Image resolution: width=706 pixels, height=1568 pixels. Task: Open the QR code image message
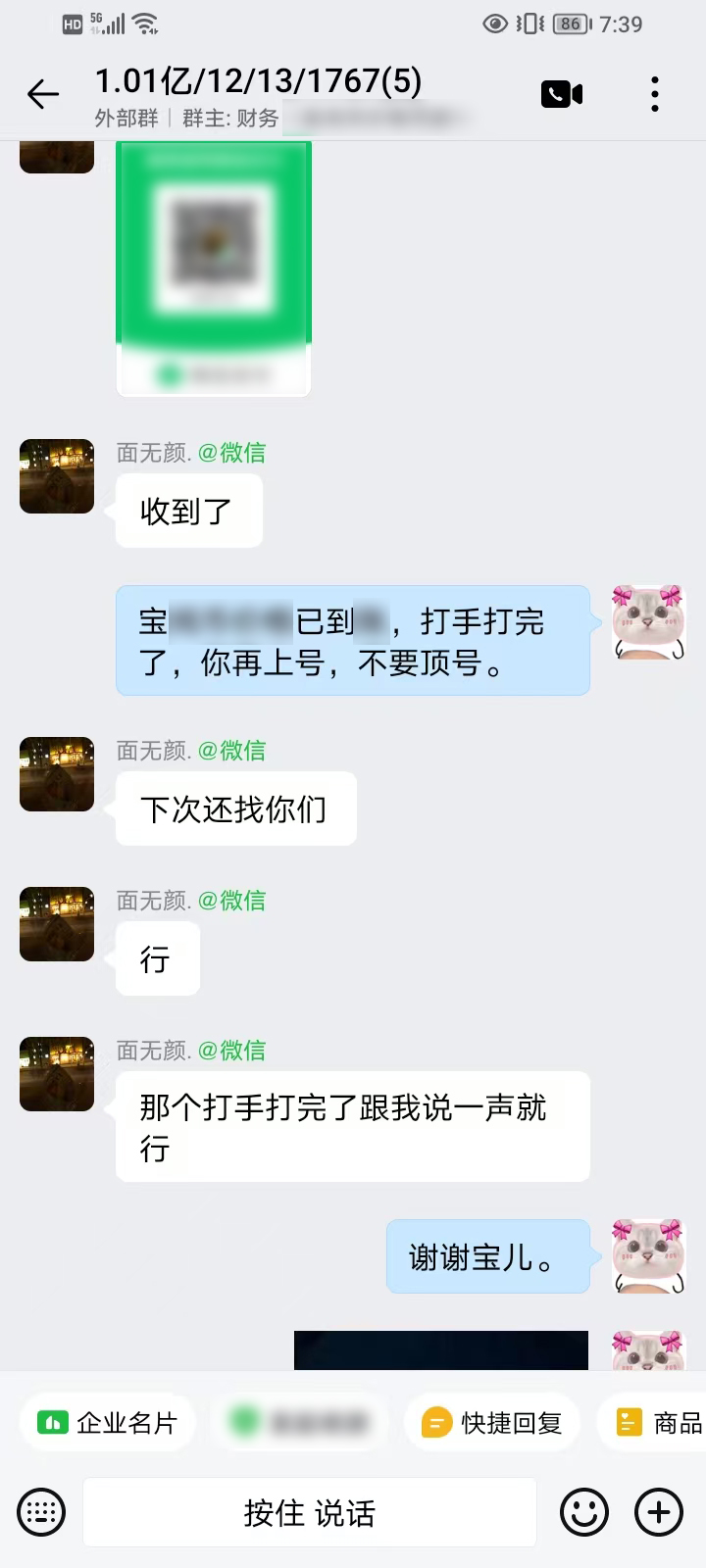[x=214, y=267]
